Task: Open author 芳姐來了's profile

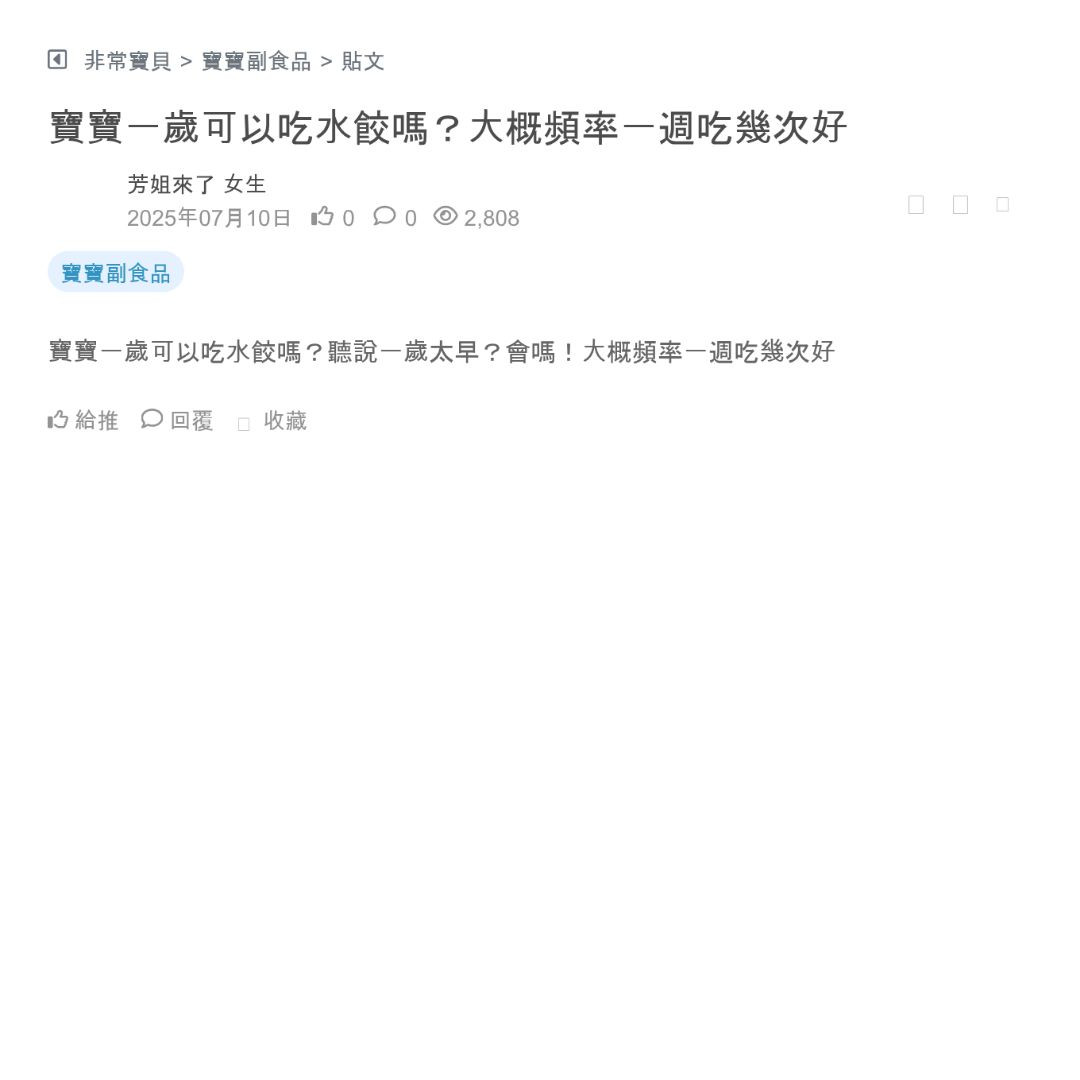Action: pos(171,184)
